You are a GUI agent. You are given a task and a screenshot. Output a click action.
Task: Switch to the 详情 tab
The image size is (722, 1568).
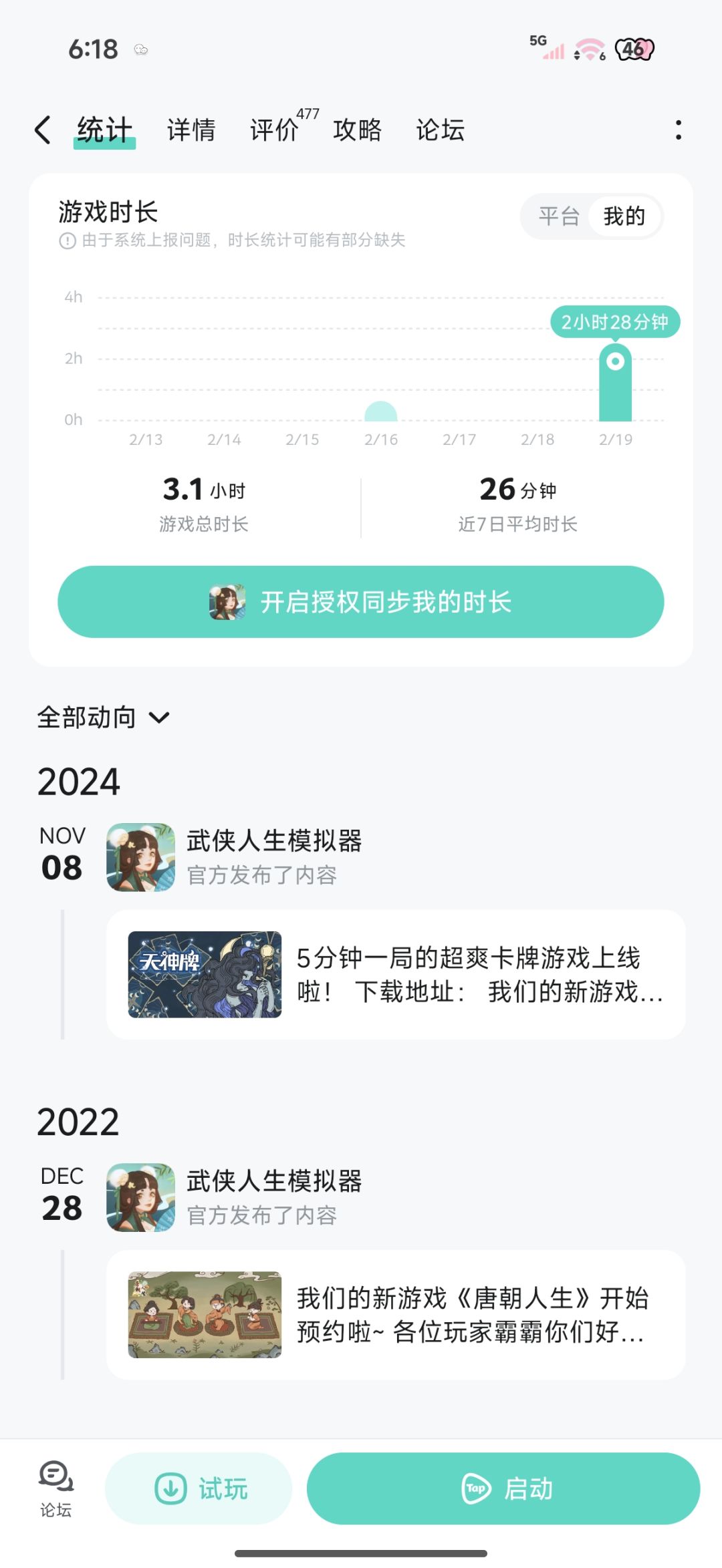(191, 130)
